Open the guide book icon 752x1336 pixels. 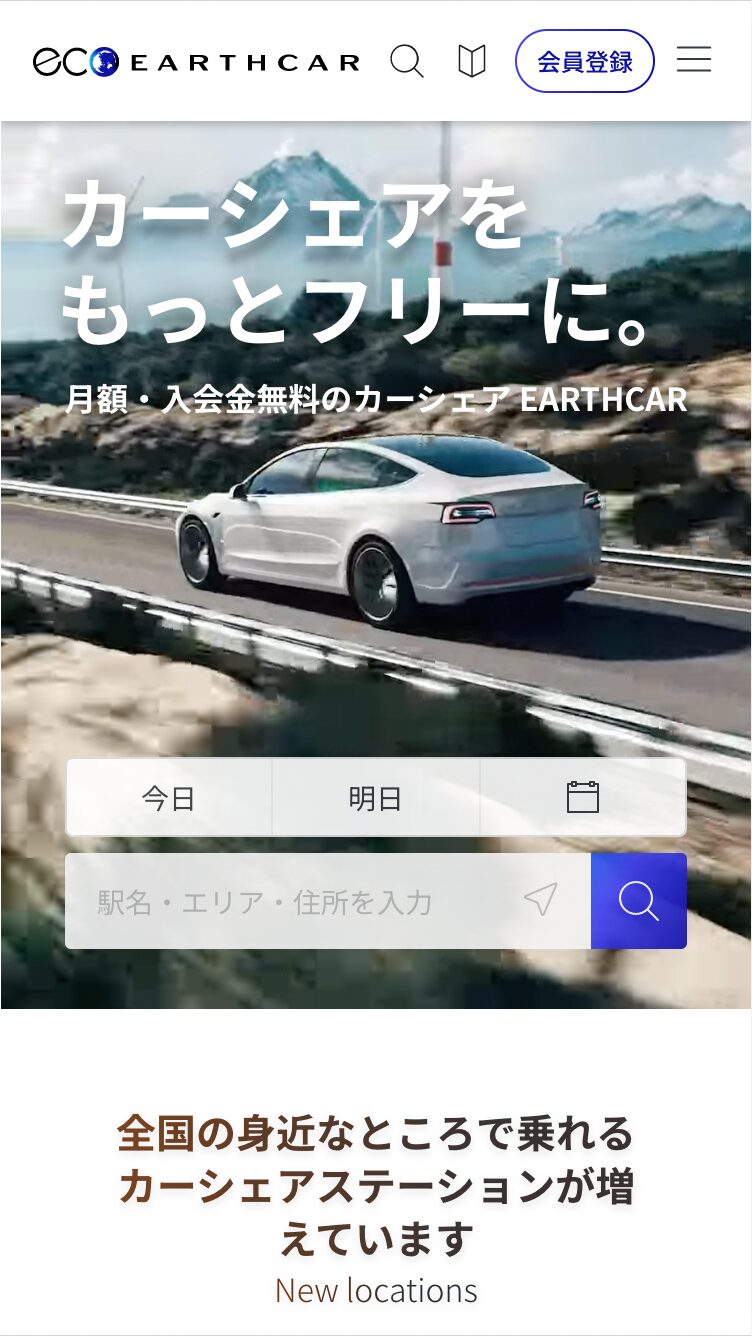point(472,61)
